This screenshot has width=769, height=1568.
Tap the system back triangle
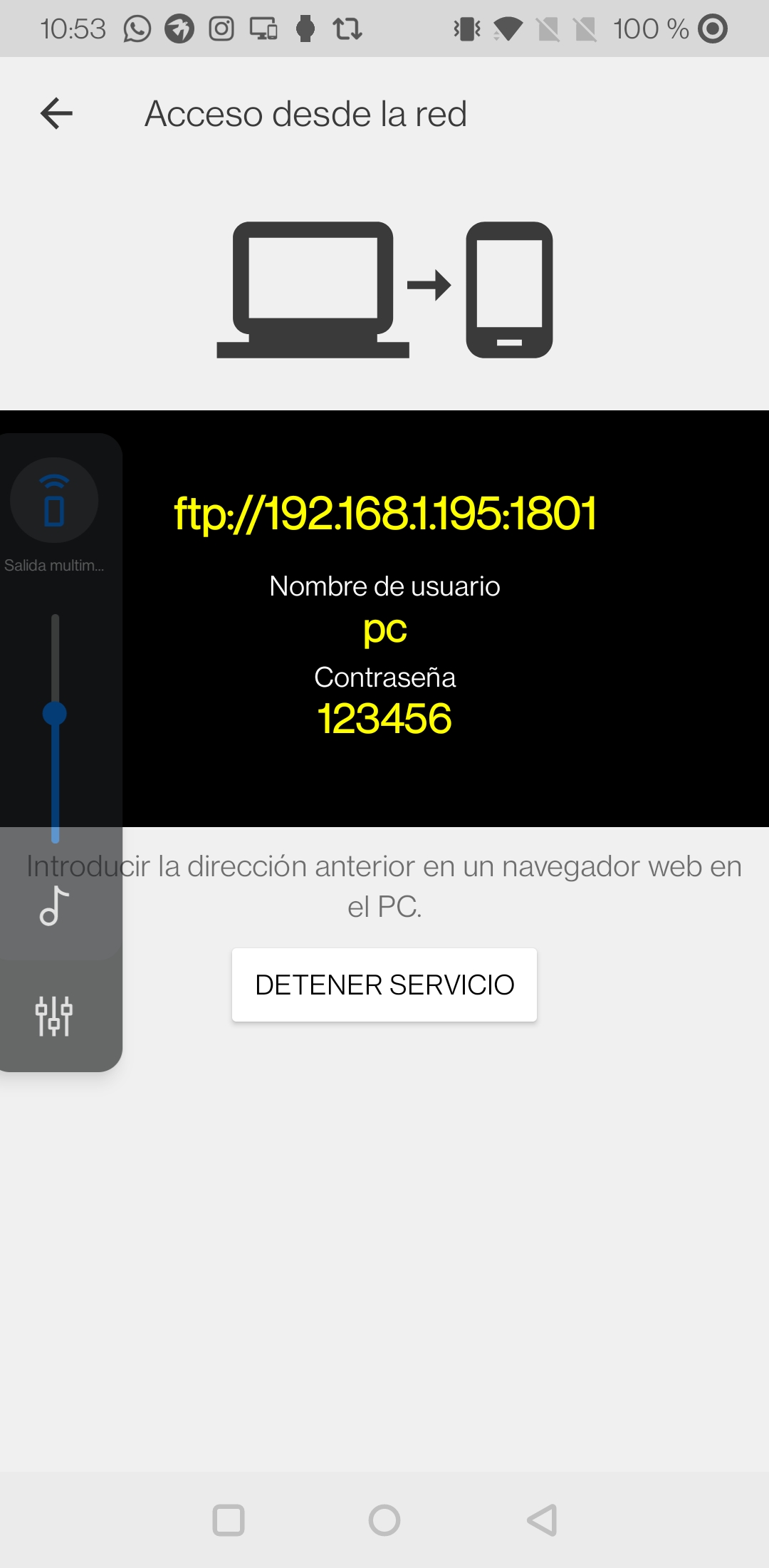tap(542, 1520)
